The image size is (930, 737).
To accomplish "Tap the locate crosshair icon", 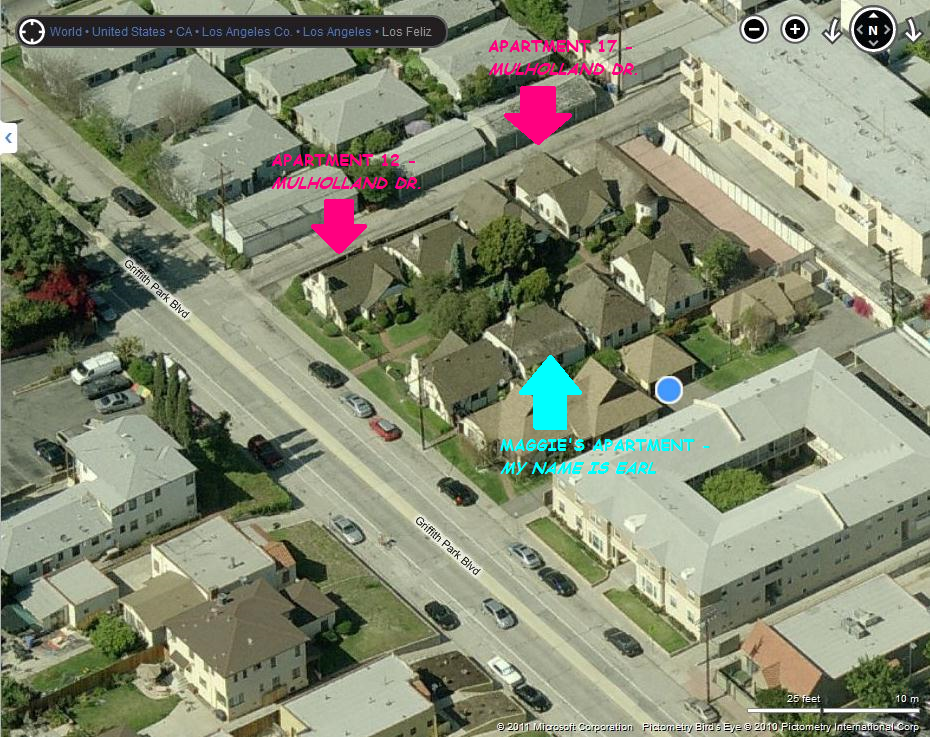I will [x=33, y=31].
